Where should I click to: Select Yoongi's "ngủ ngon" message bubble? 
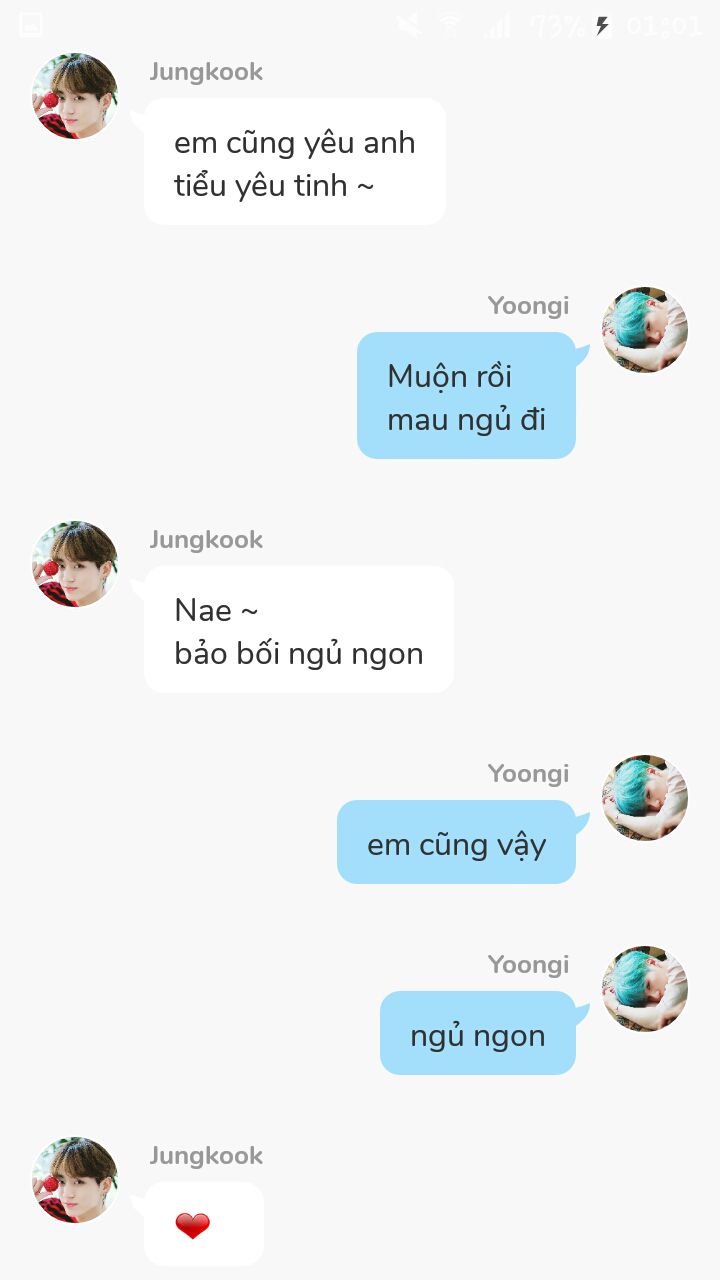(x=478, y=1033)
